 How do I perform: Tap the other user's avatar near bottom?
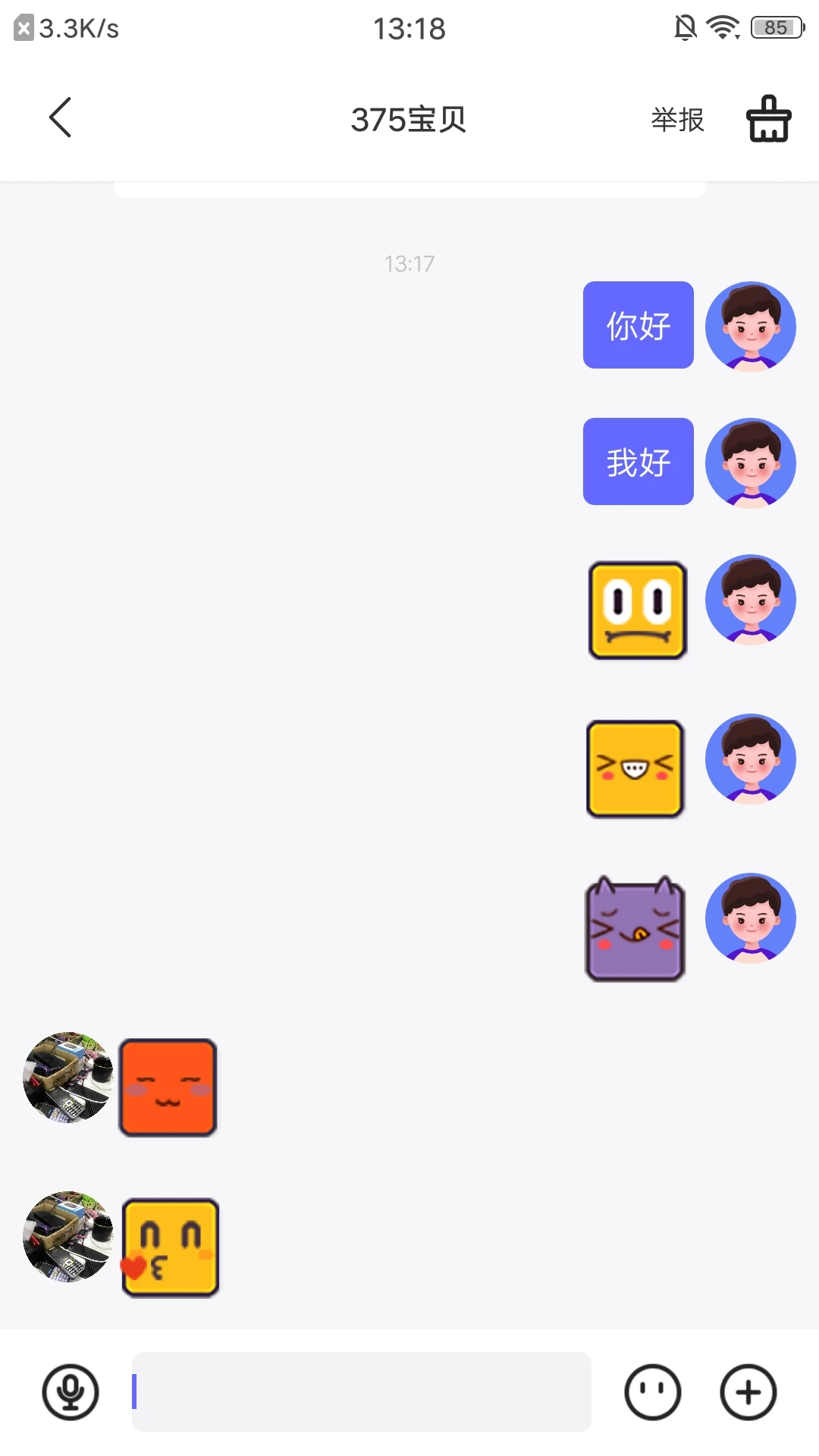(67, 1237)
